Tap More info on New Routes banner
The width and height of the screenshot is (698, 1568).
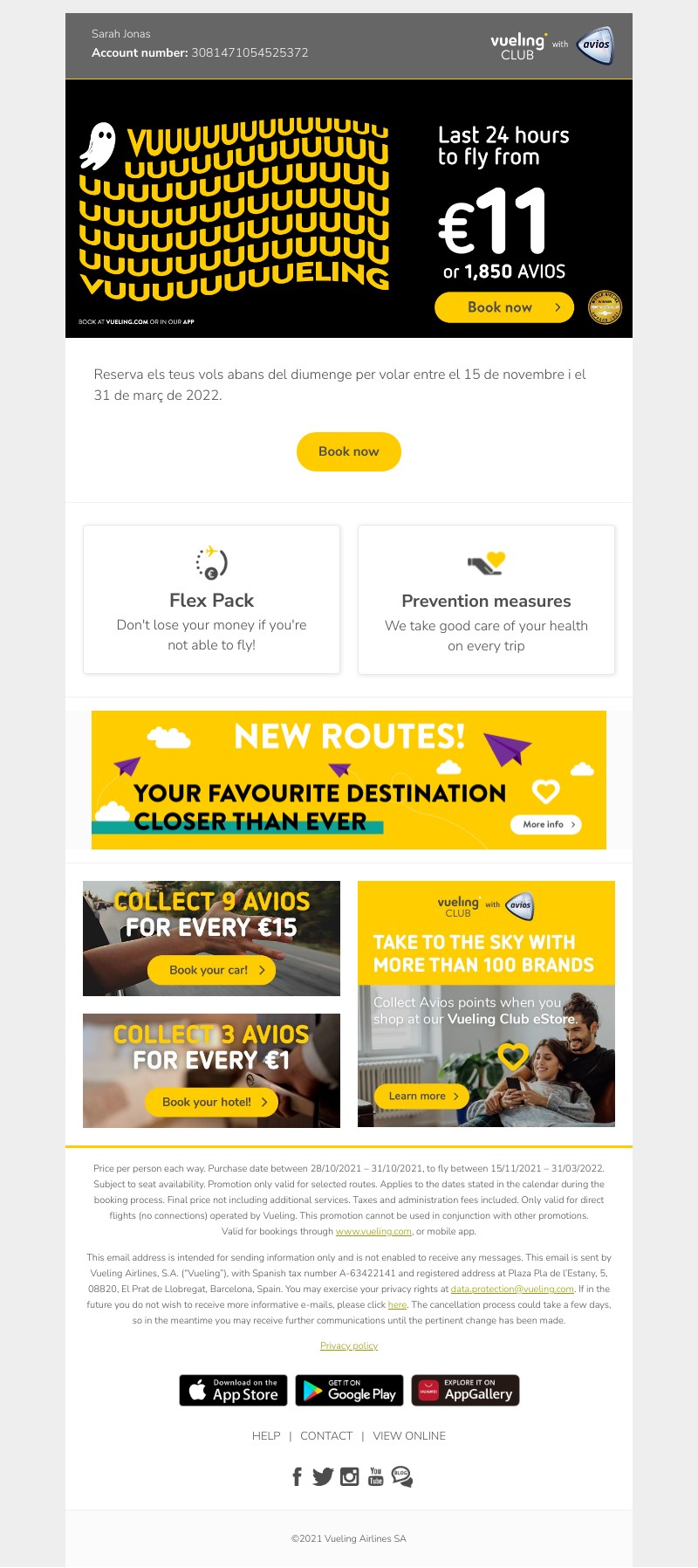click(546, 824)
